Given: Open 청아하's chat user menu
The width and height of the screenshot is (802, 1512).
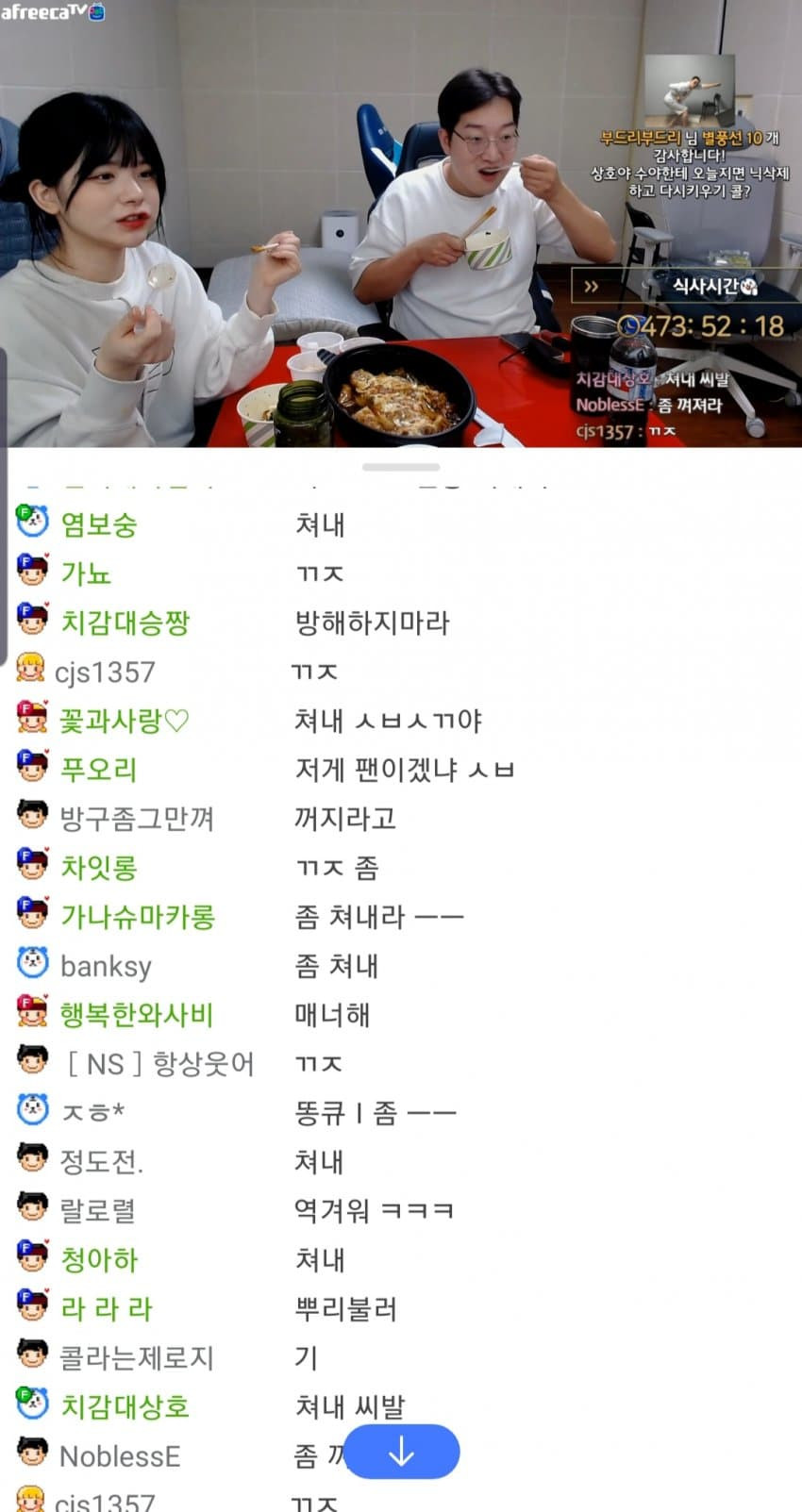Looking at the screenshot, I should point(98,1259).
